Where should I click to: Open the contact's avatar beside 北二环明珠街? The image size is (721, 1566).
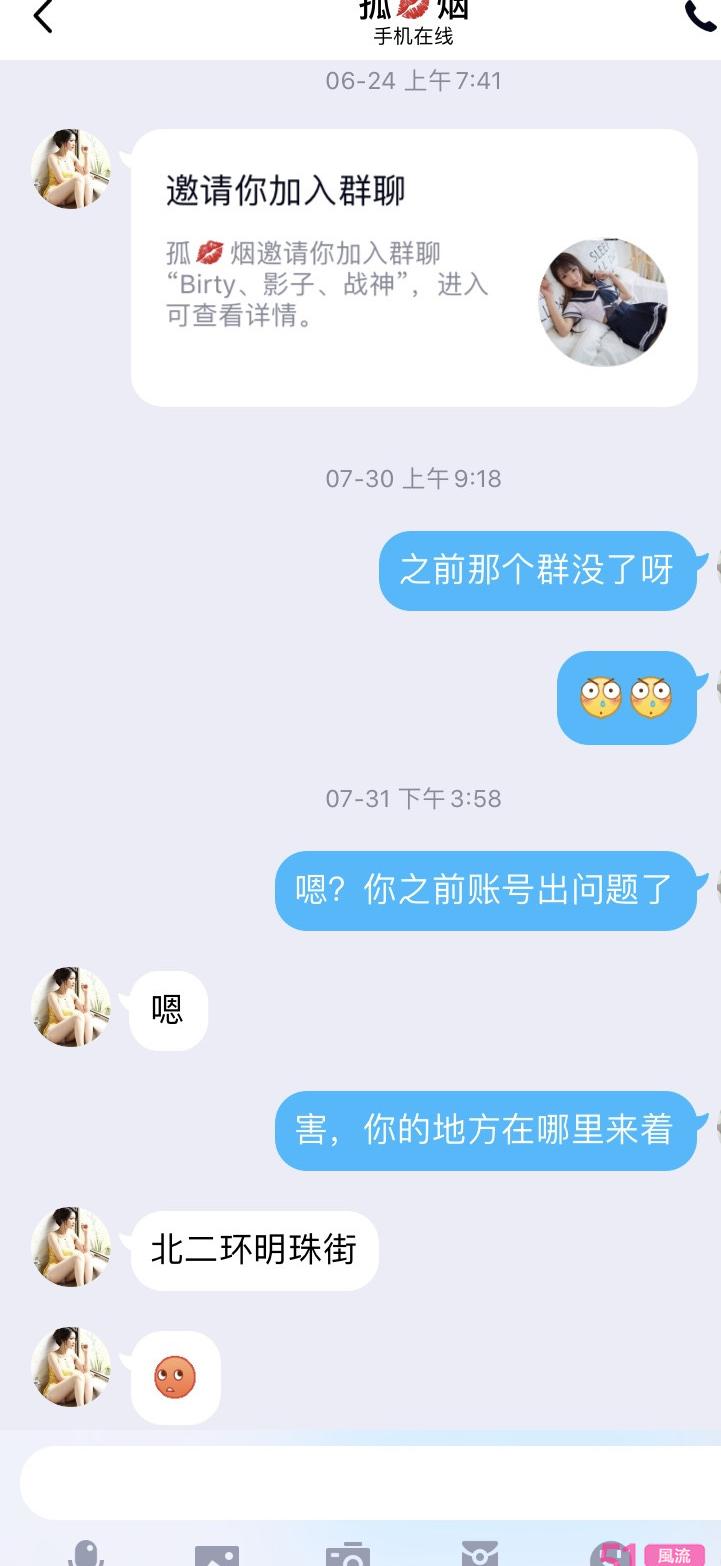pyautogui.click(x=71, y=1247)
